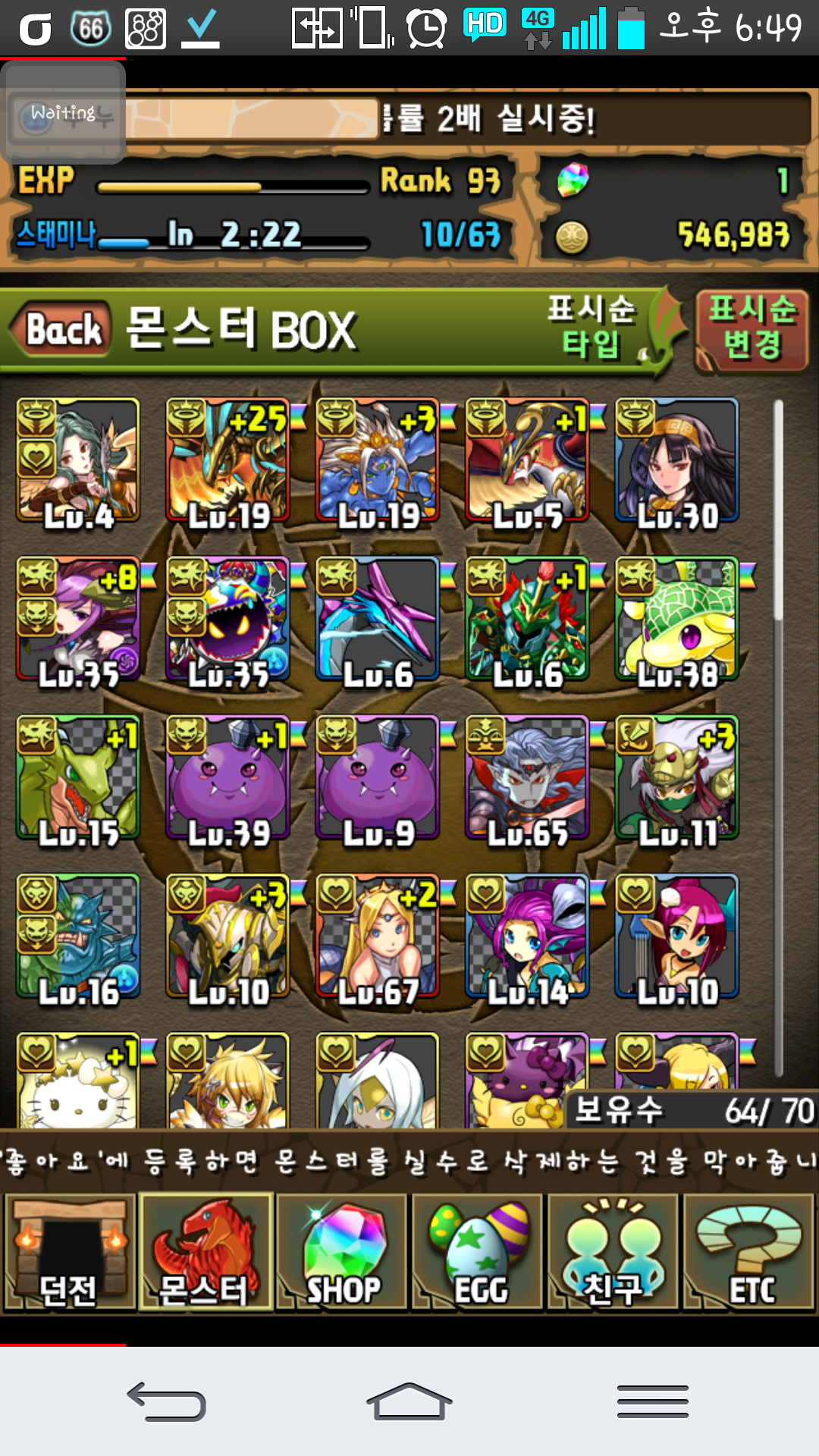
Task: Choose the Lv.38 yellow melon dragon
Action: point(676,619)
